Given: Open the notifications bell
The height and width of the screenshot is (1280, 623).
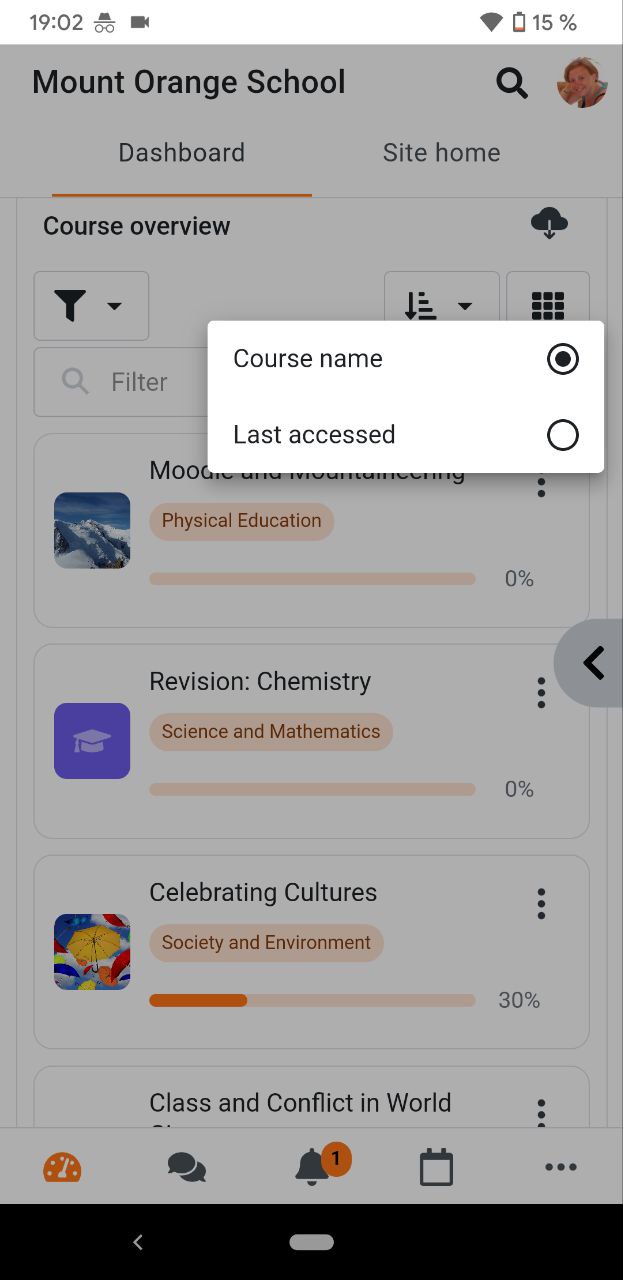Looking at the screenshot, I should coord(312,1167).
